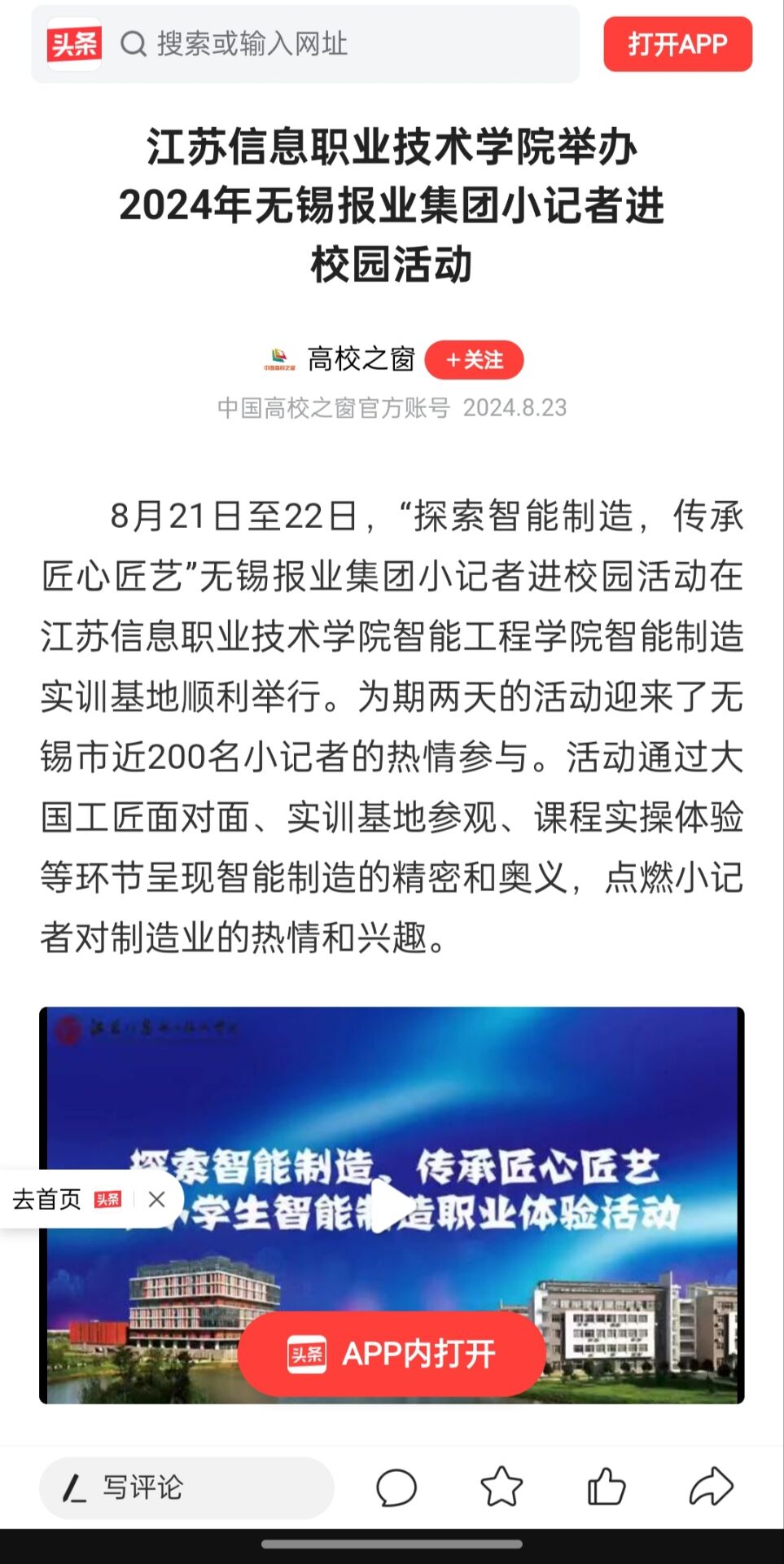
Task: Dismiss the 去首页 floating shortcut
Action: 157,1199
